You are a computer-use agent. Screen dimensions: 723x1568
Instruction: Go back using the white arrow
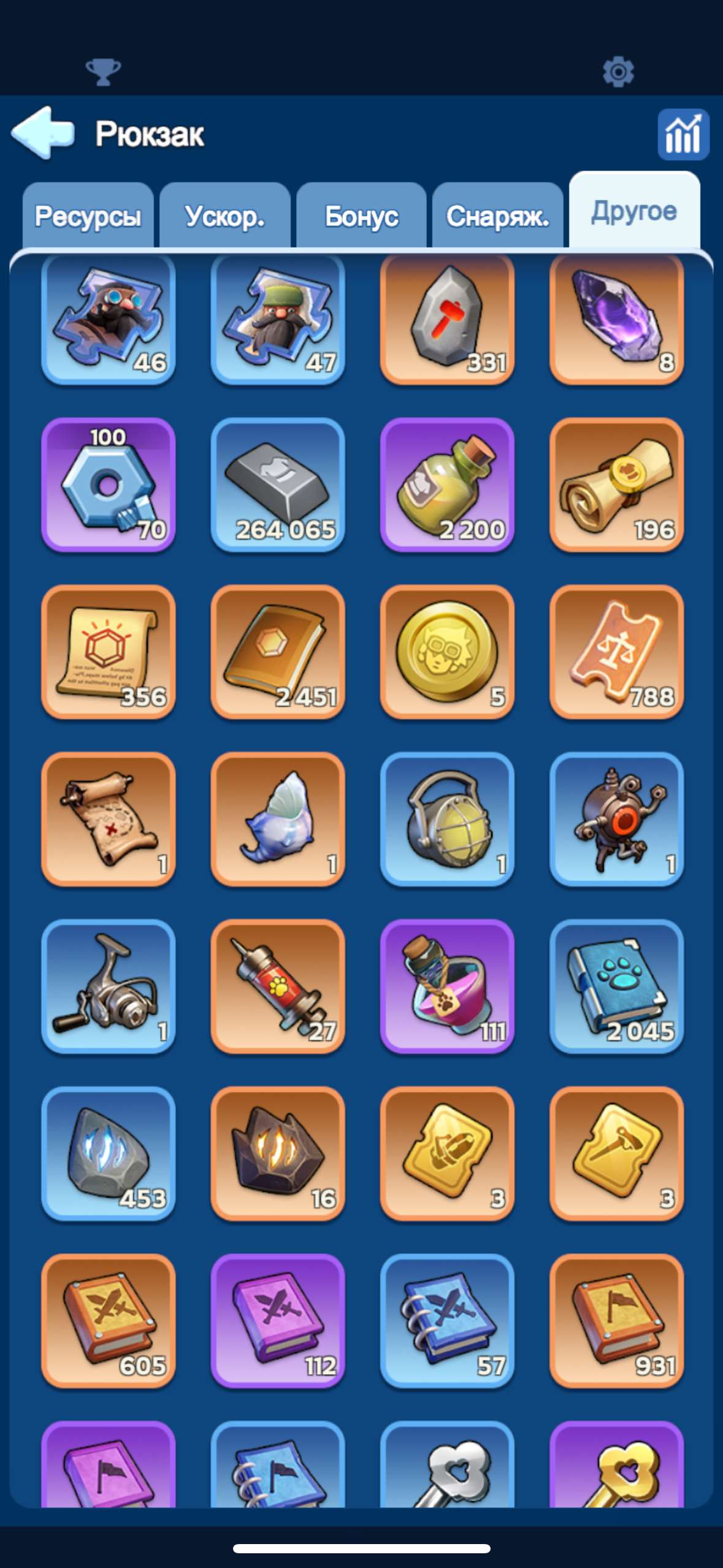tap(43, 133)
